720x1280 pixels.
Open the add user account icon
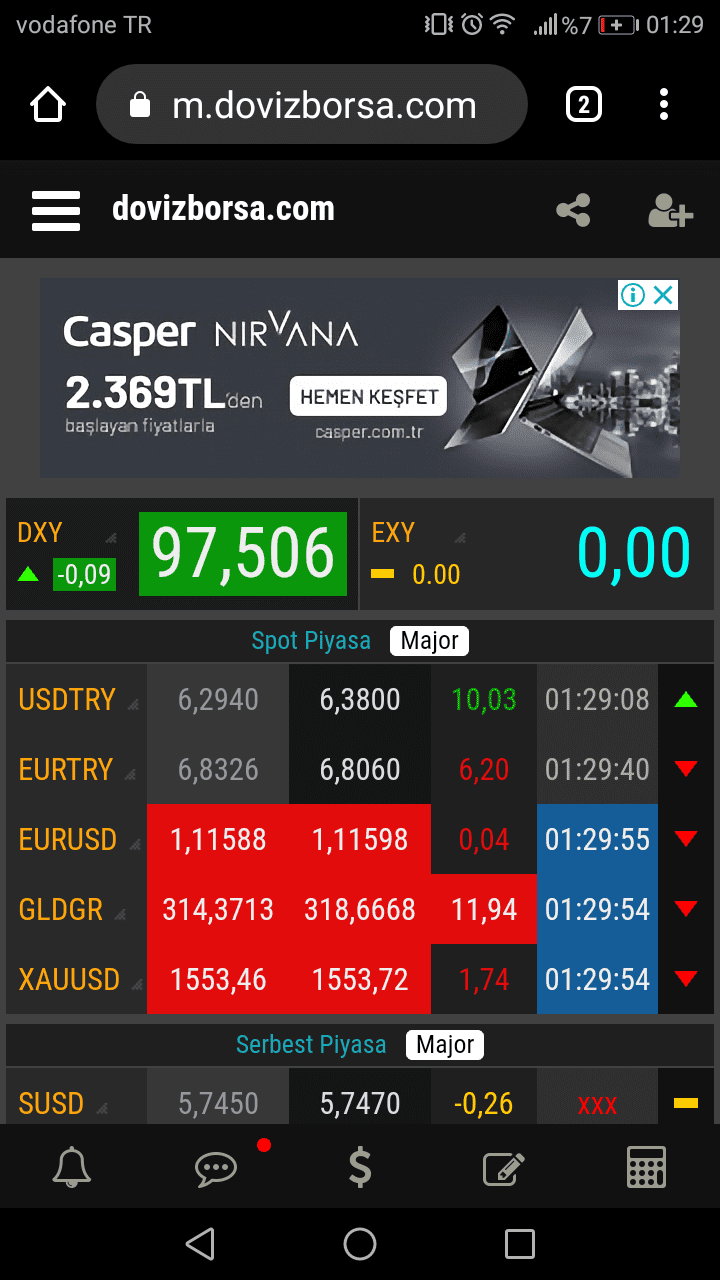tap(669, 210)
